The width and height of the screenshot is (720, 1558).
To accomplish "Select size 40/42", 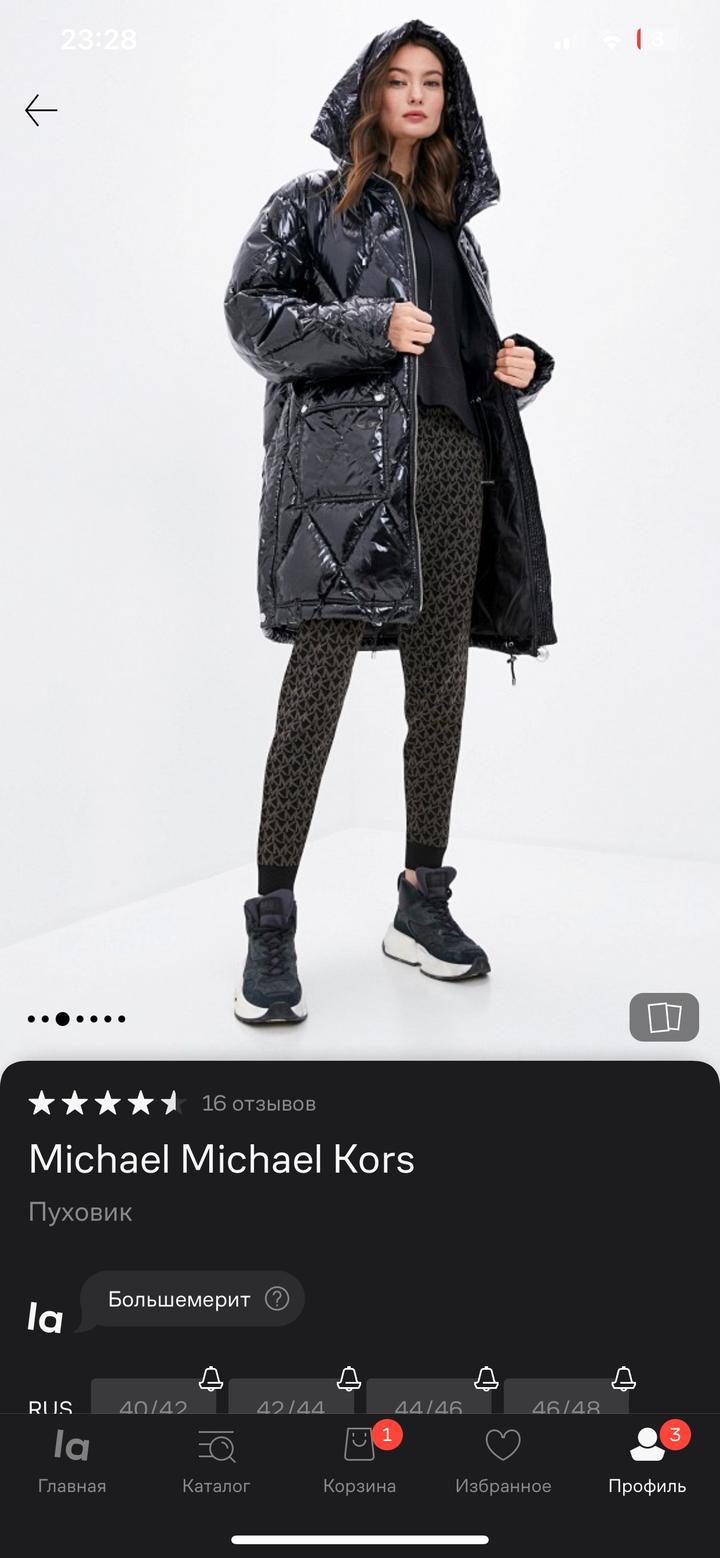I will [x=153, y=1402].
